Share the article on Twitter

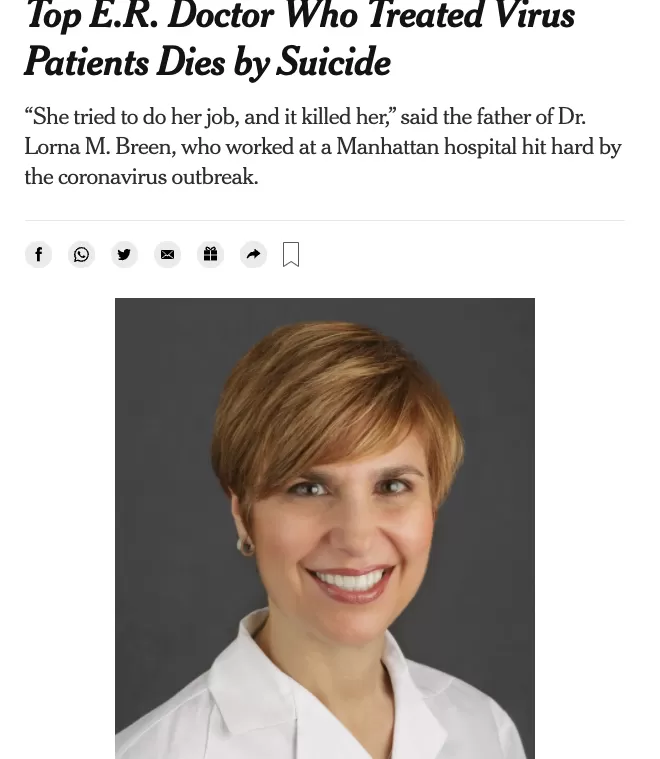pos(124,254)
